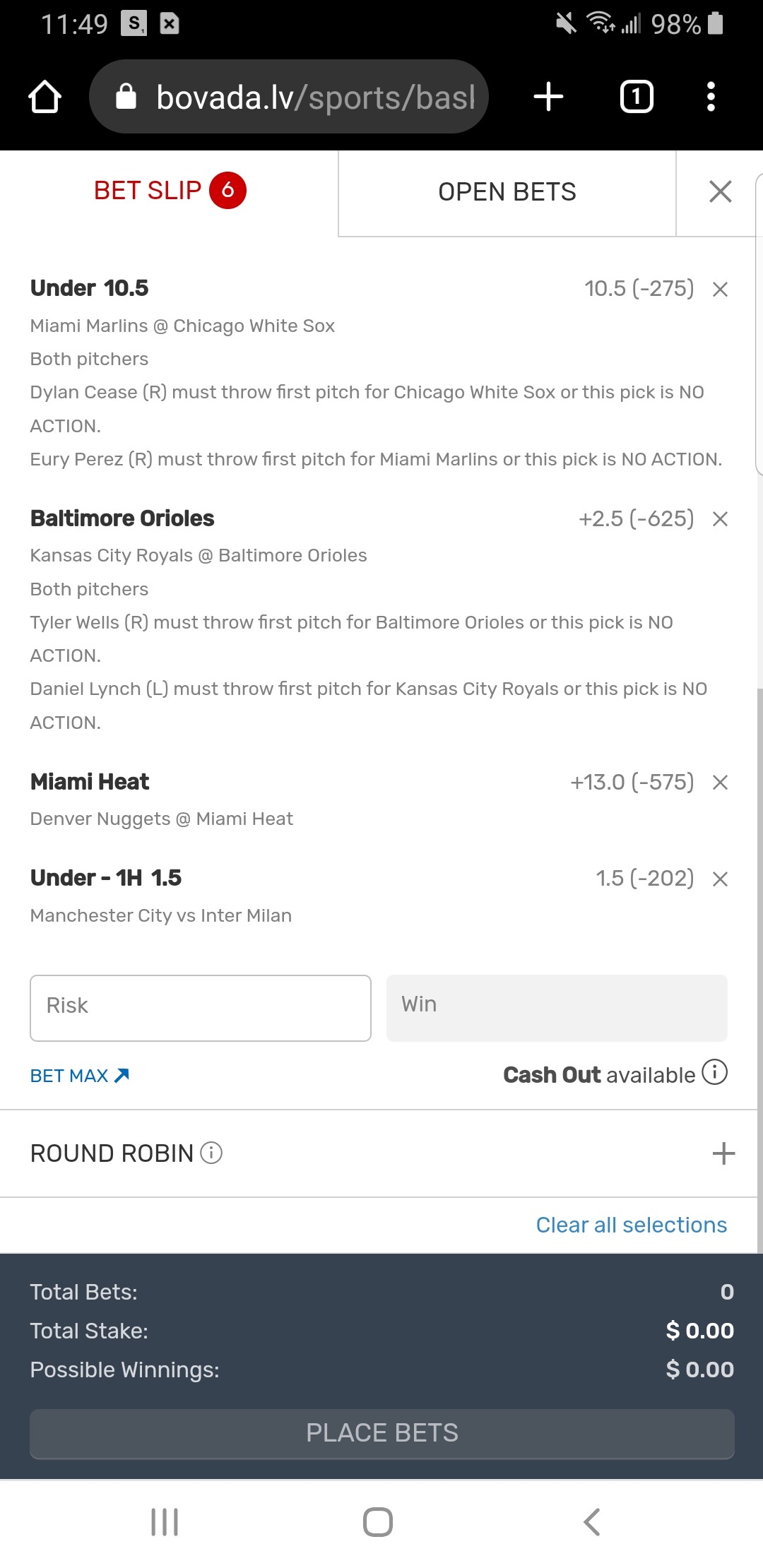Tap the Place Bets button
Viewport: 763px width, 1568px height.
381,1433
